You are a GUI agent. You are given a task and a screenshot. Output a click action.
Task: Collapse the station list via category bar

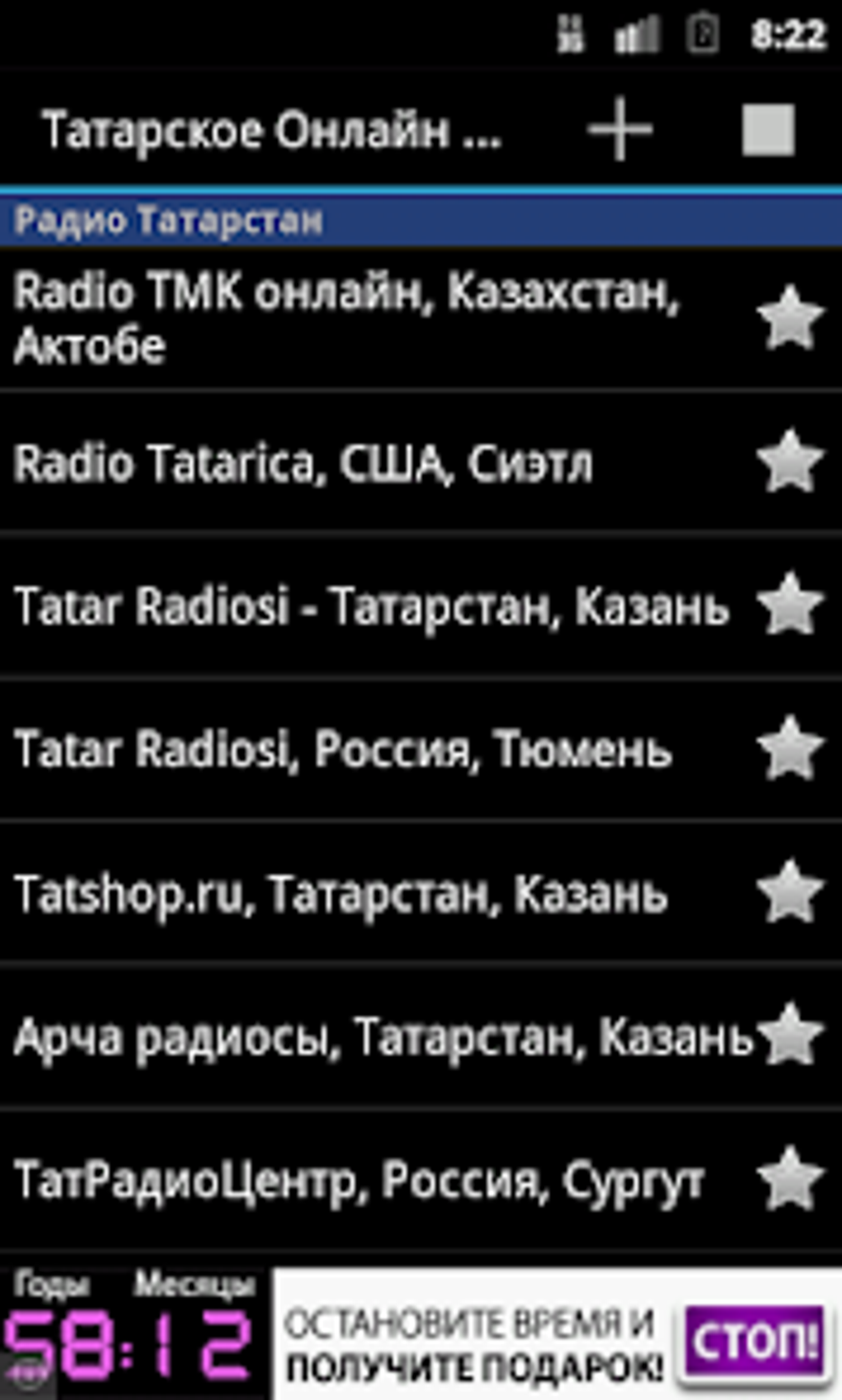click(x=413, y=220)
